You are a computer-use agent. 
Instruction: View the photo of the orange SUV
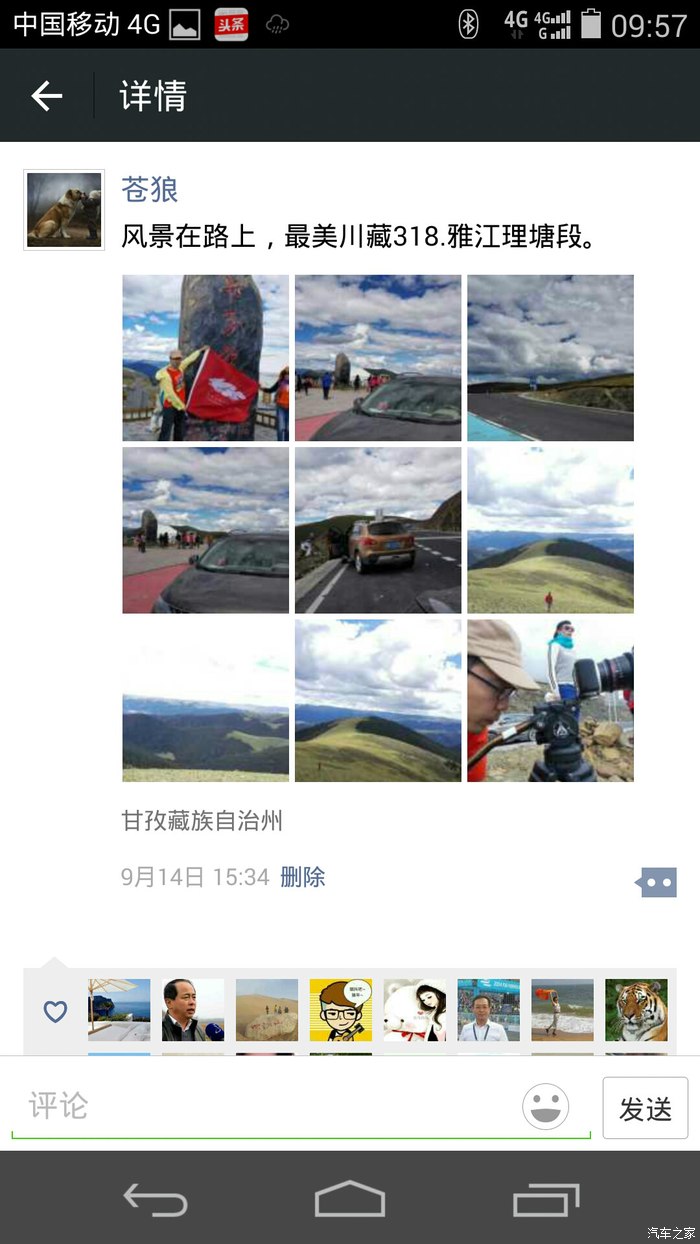pos(378,530)
